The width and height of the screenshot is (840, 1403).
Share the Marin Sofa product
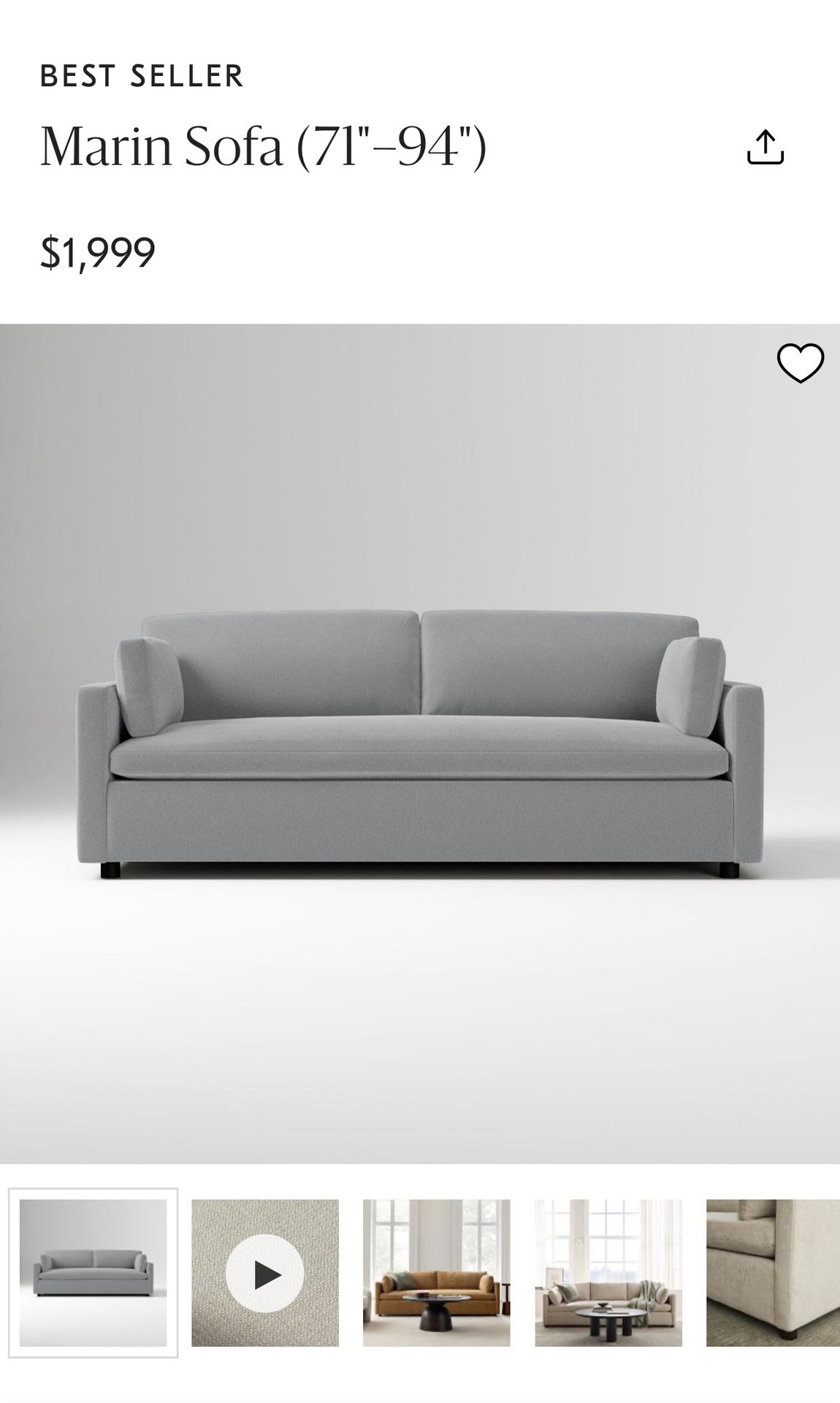(765, 147)
